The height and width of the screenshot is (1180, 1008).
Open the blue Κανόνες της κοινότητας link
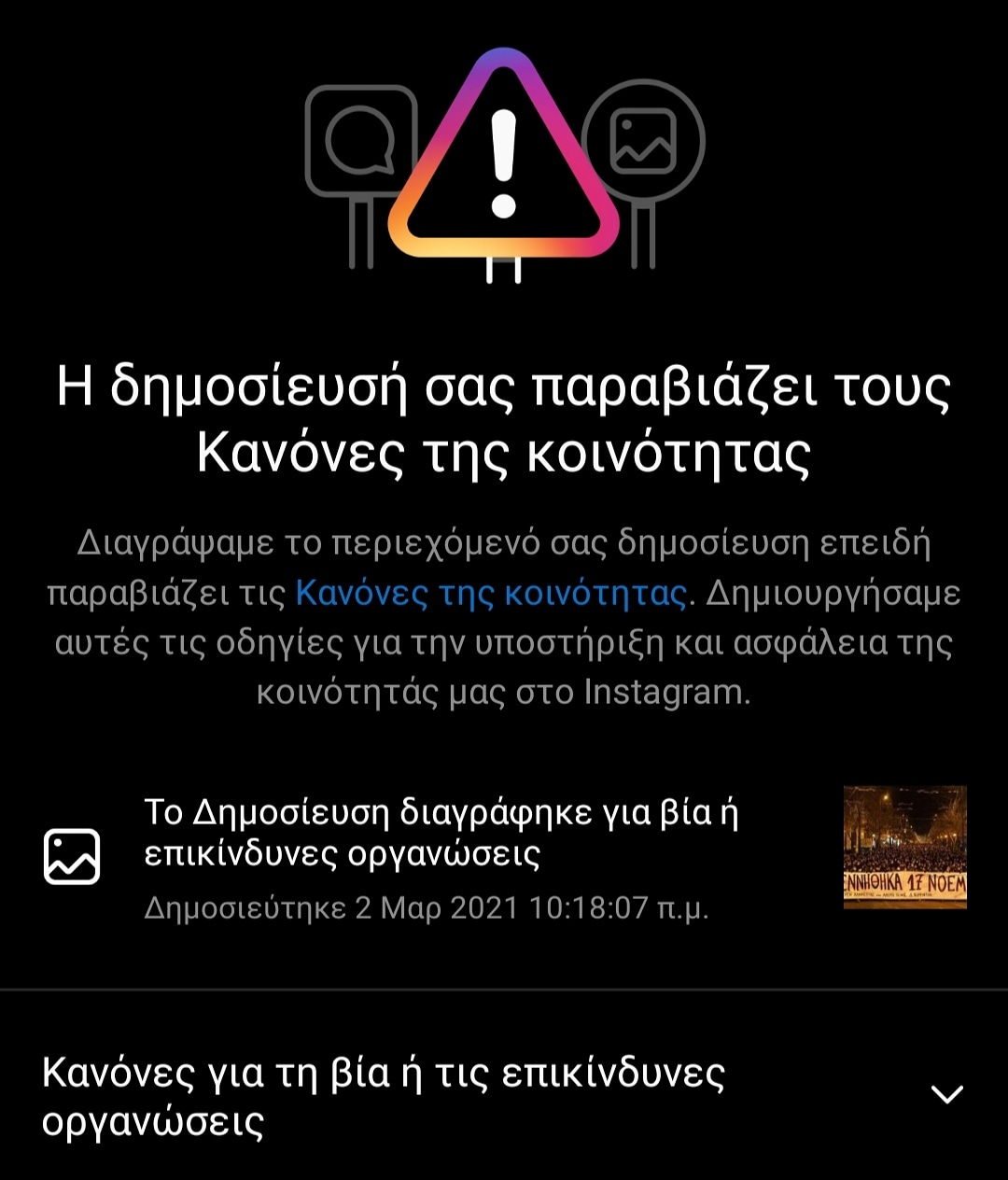tap(491, 594)
